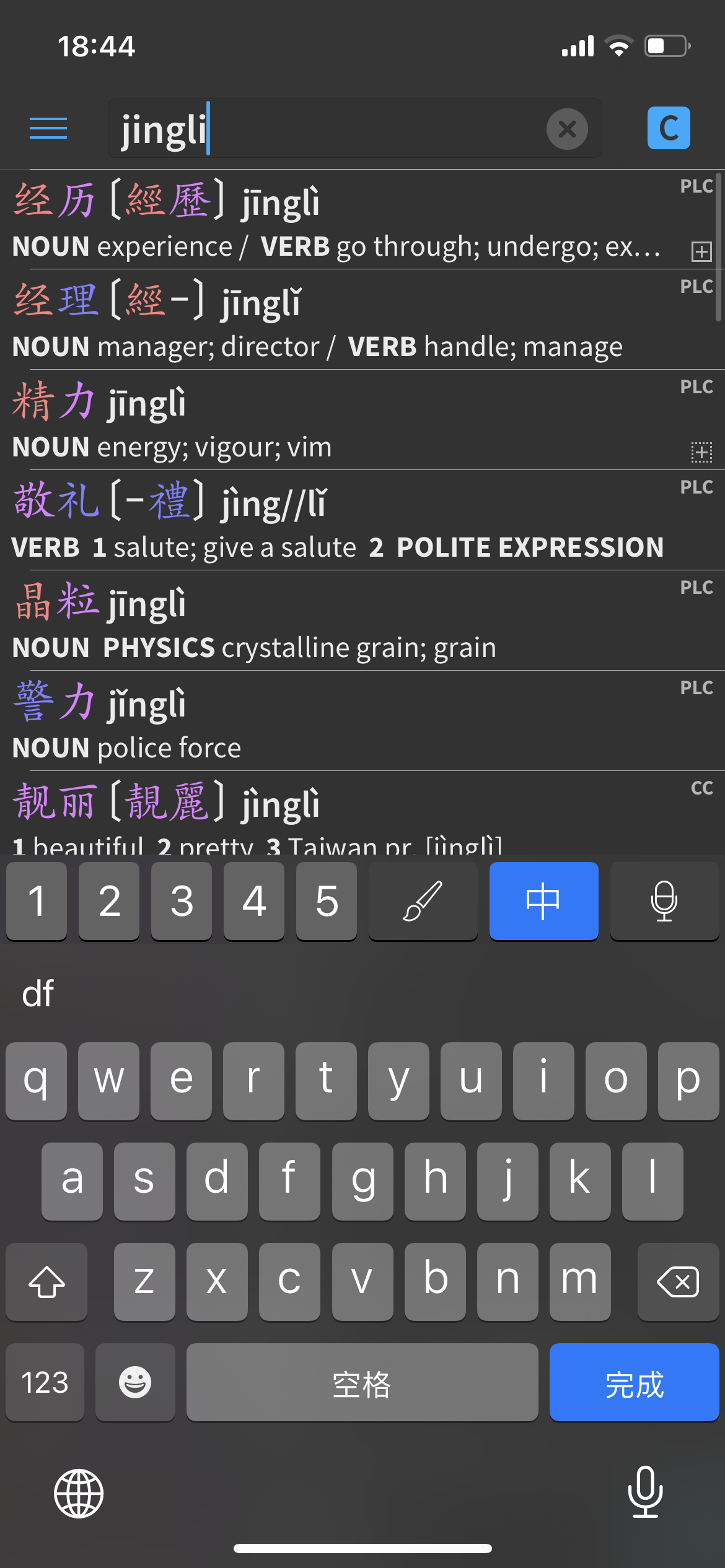This screenshot has height=1568, width=725.
Task: Switch keyboards with the globe icon
Action: [79, 1493]
